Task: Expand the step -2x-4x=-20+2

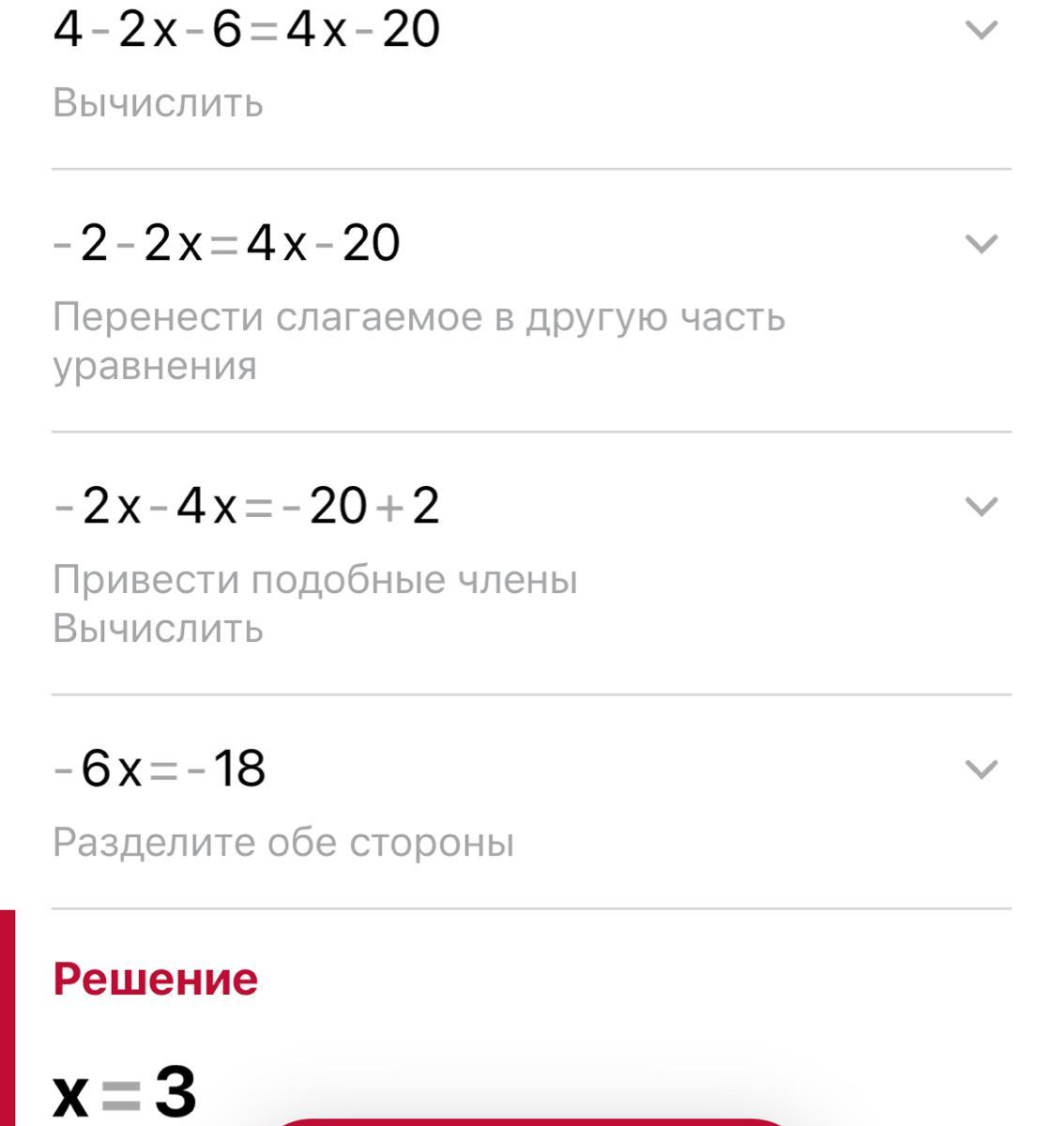Action: (x=980, y=508)
